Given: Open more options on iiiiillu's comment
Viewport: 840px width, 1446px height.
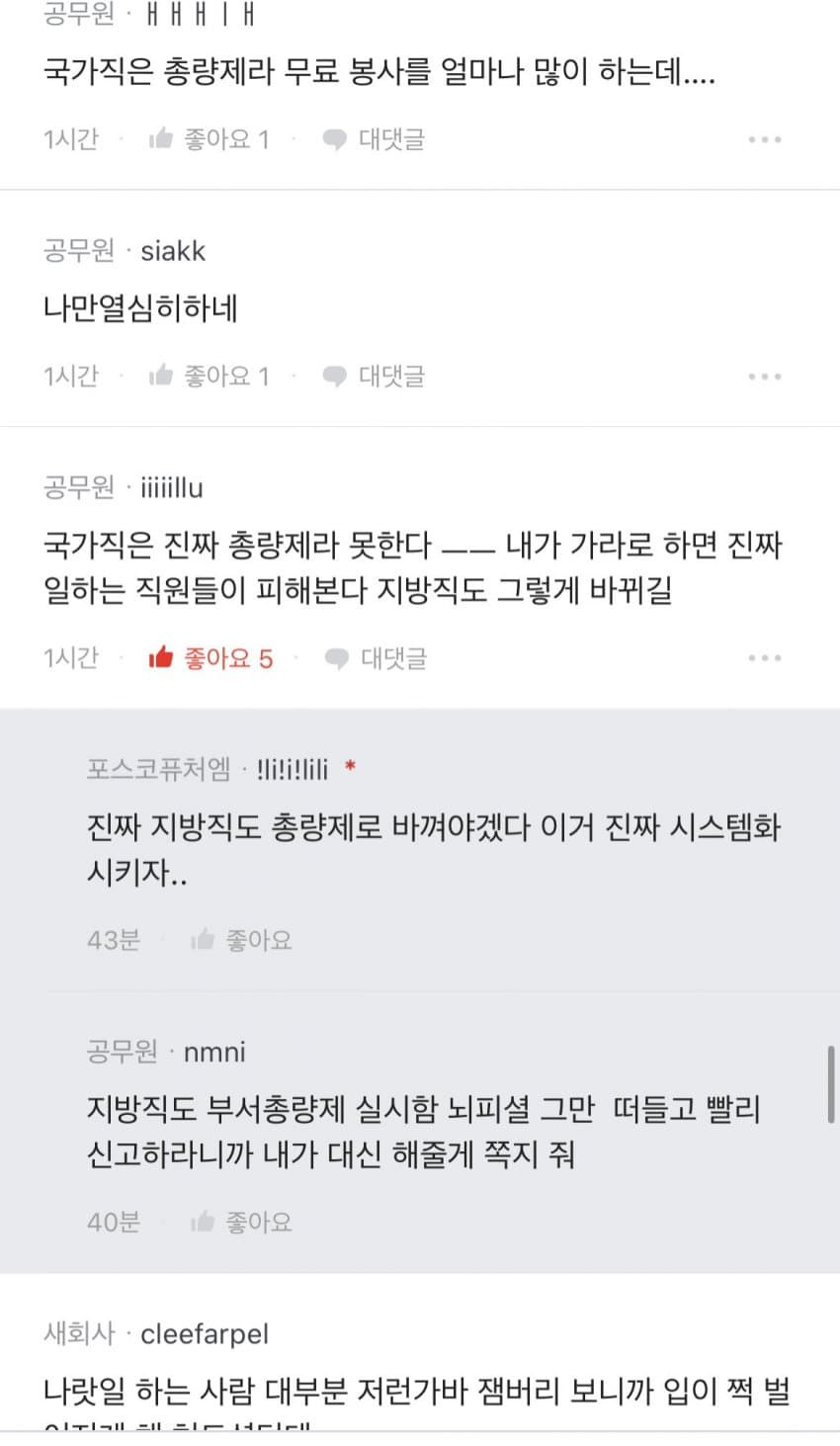Looking at the screenshot, I should point(764,658).
